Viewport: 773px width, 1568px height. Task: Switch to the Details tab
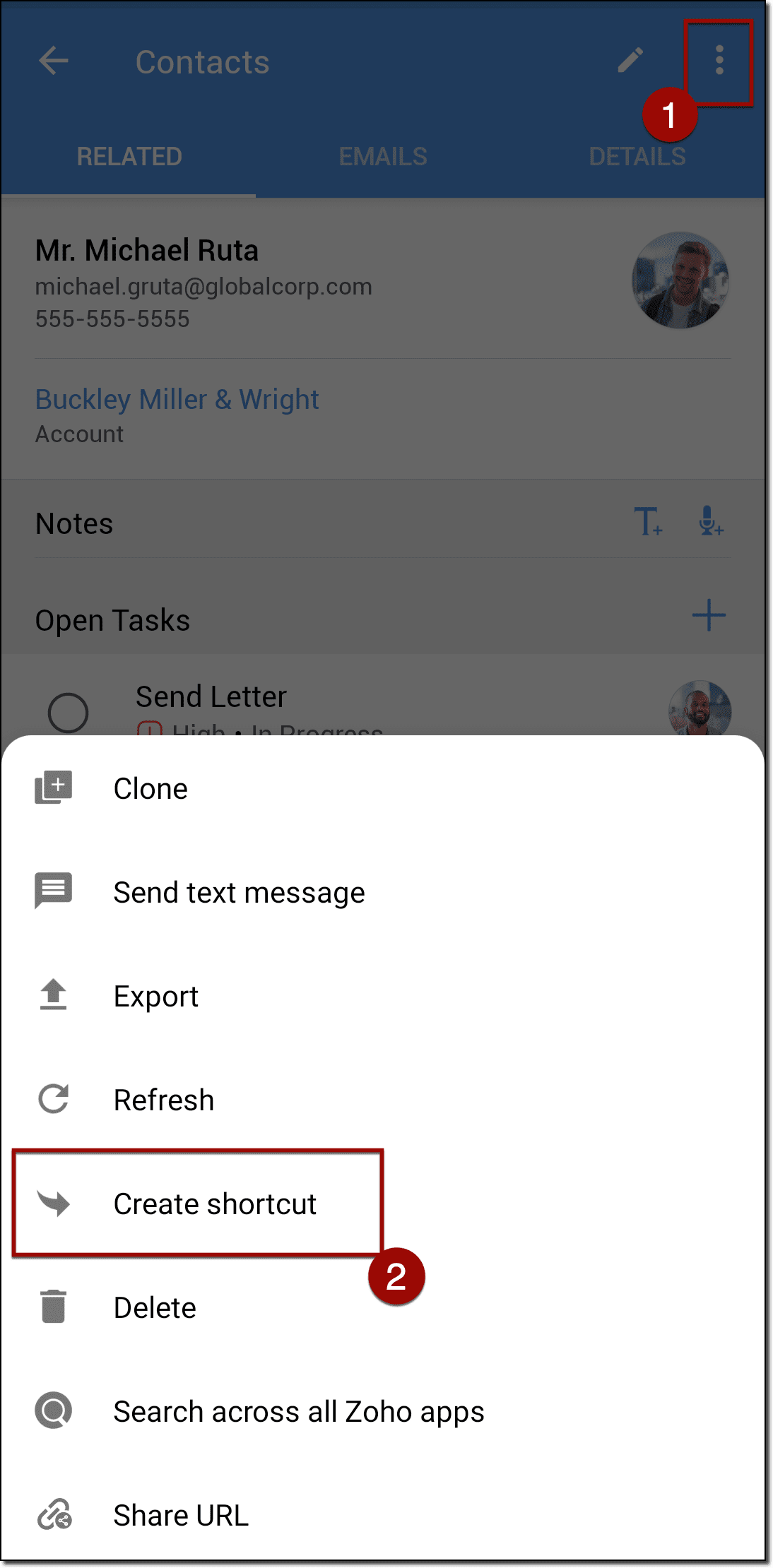[637, 157]
